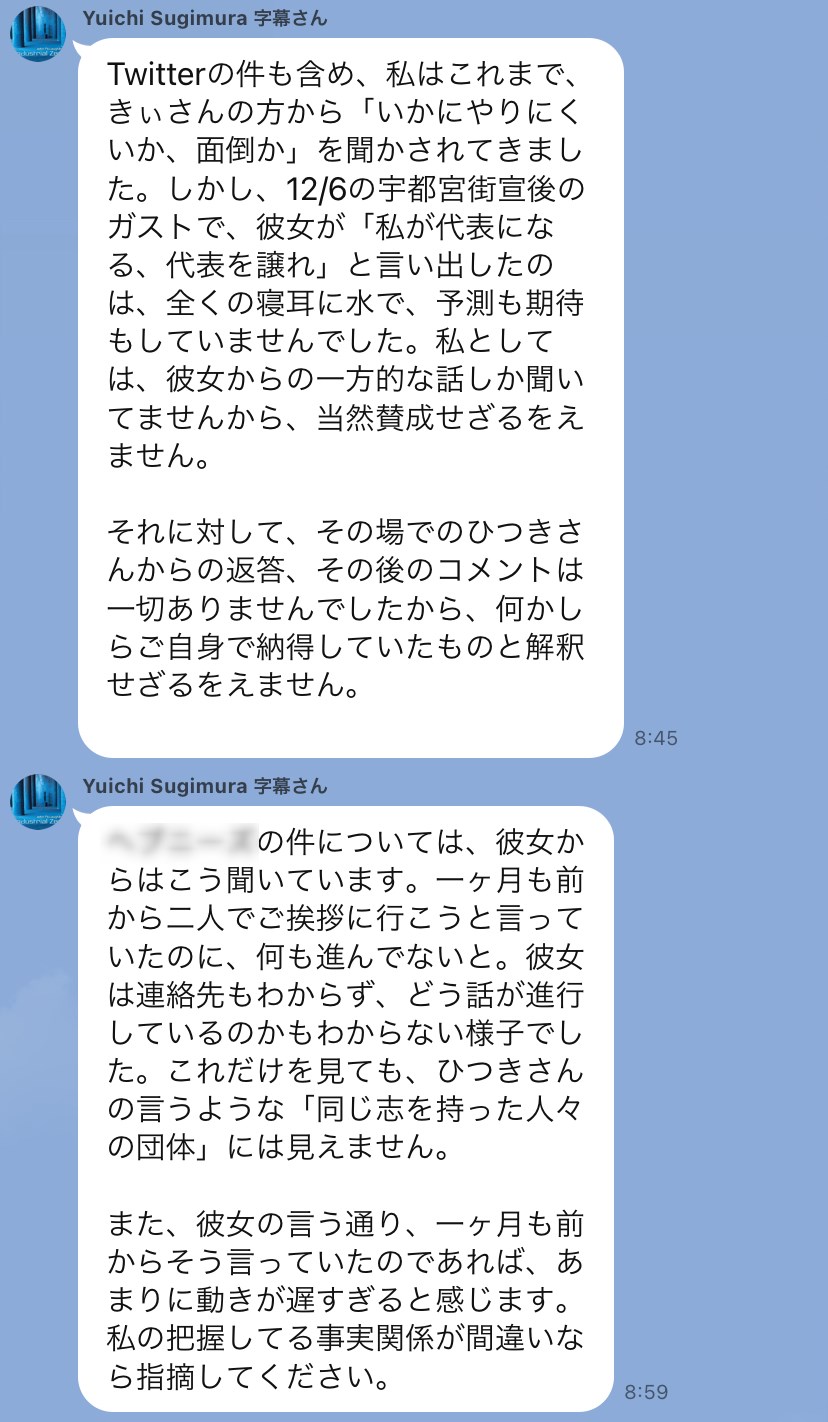Open sender's avatar beside the 8:59 message
This screenshot has width=828, height=1422.
tap(38, 801)
